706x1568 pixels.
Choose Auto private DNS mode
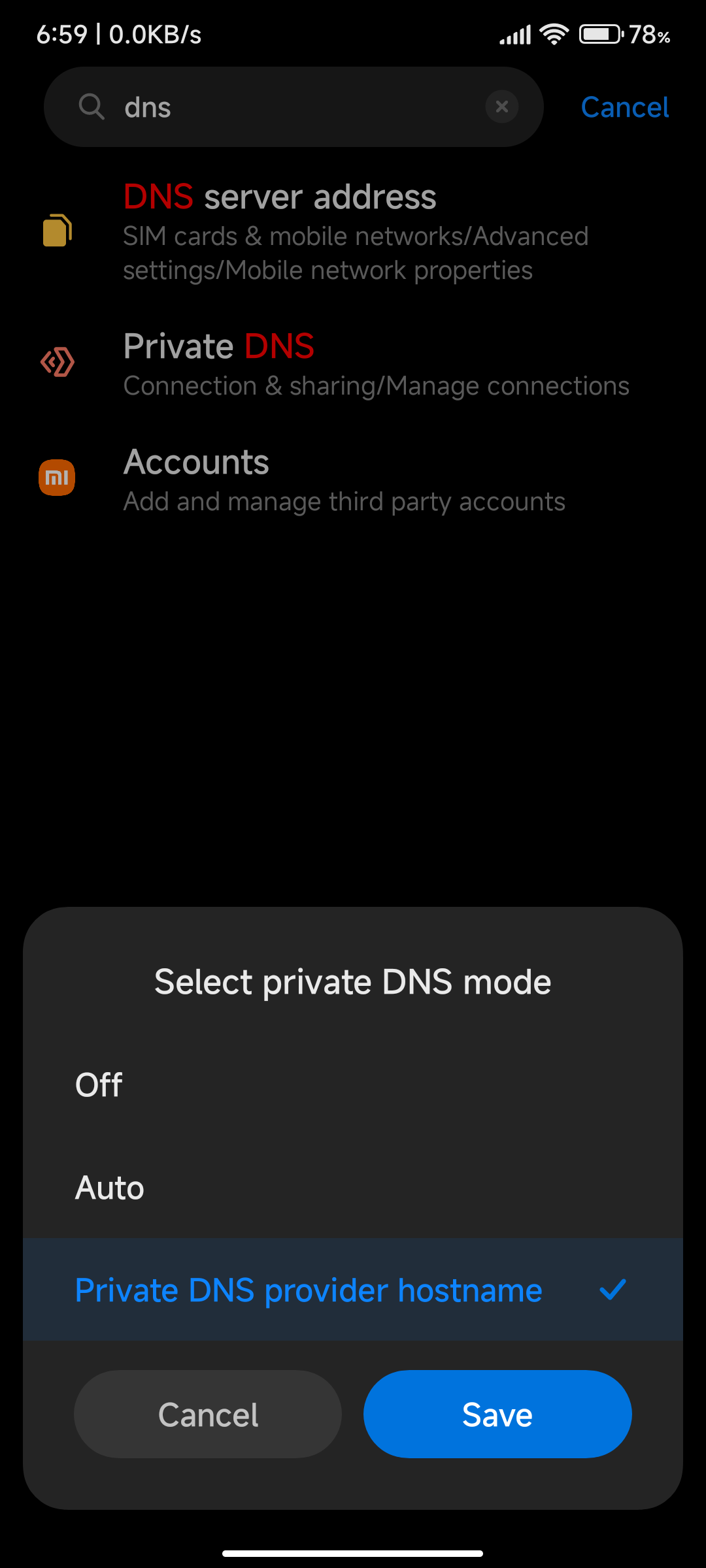[353, 1187]
